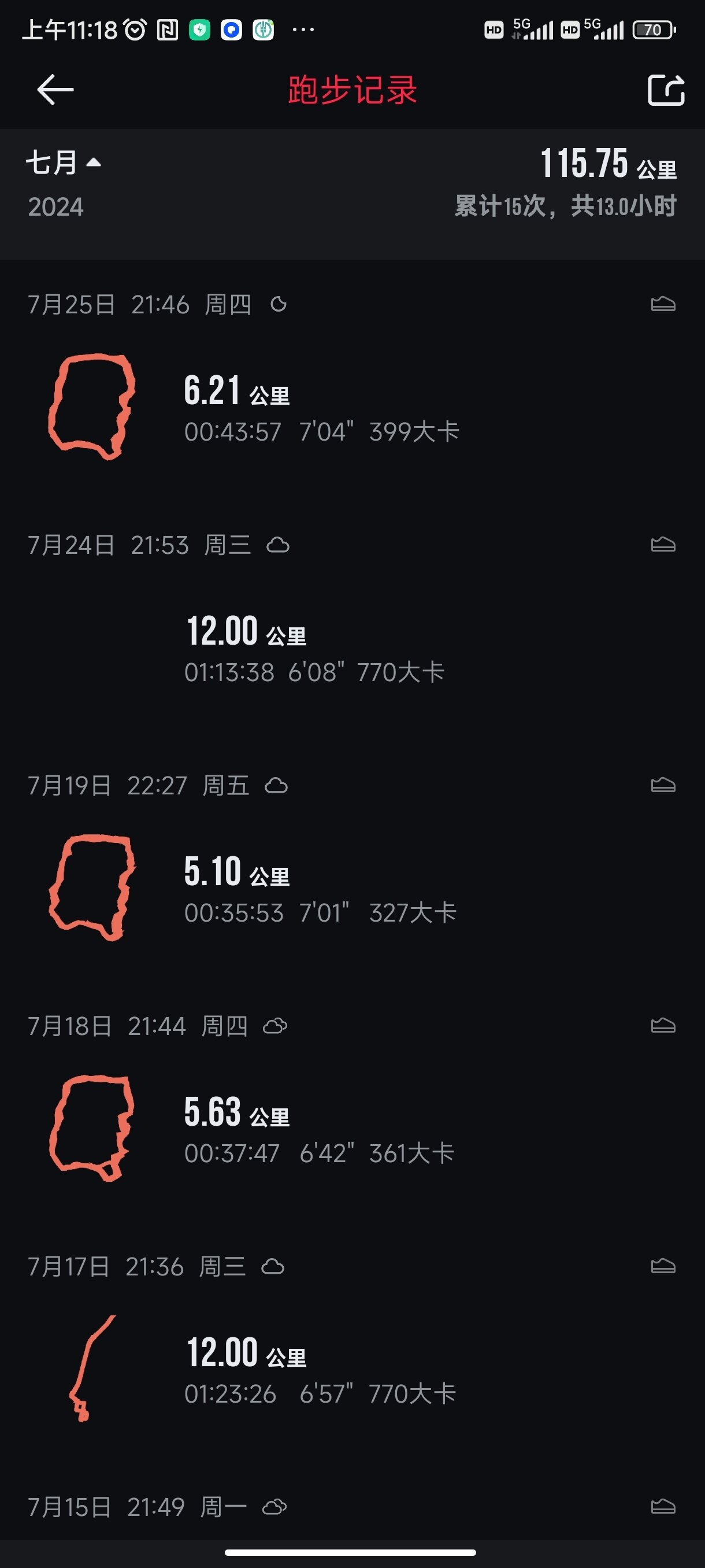The width and height of the screenshot is (705, 1568).
Task: Open the 7月18日 5.63 公里 run record
Action: 352,1104
